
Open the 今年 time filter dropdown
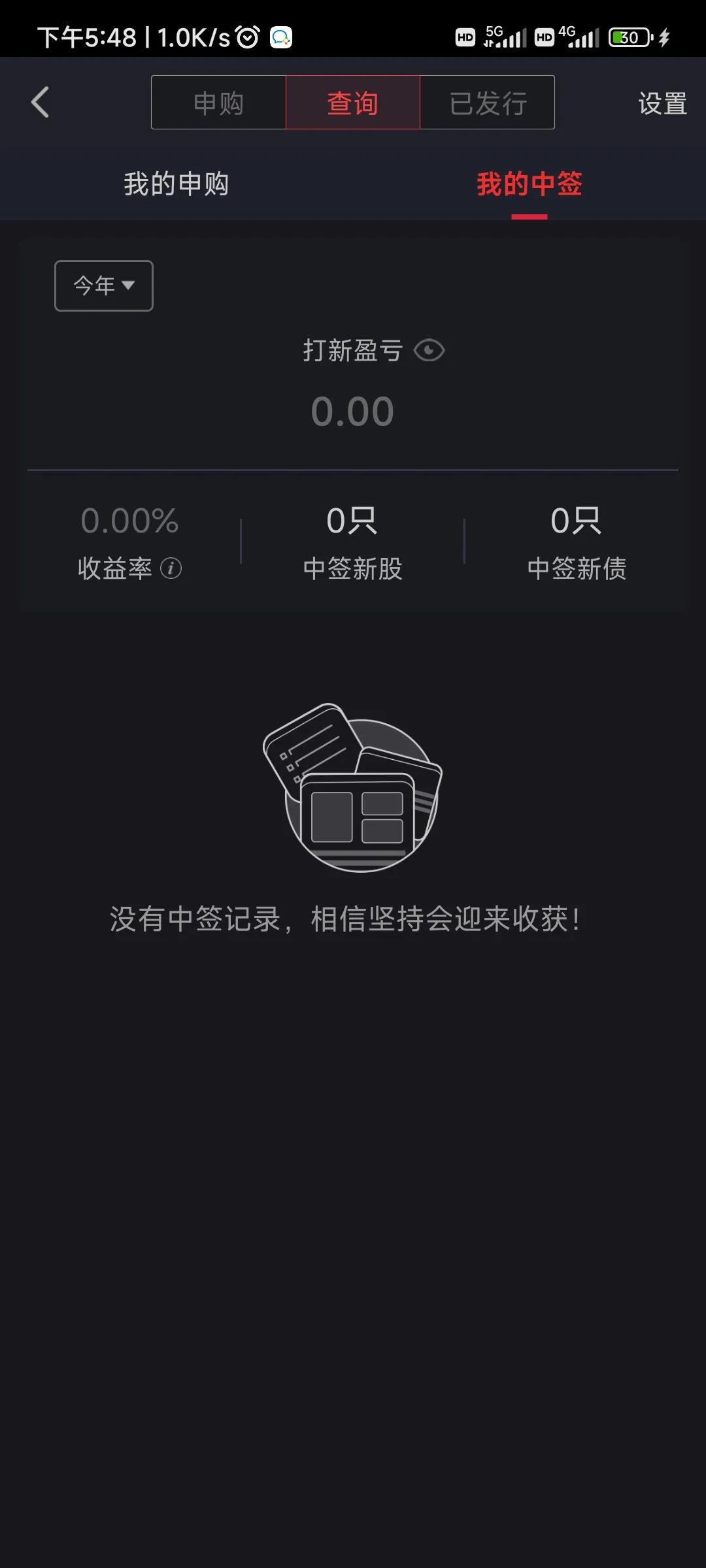coord(103,285)
